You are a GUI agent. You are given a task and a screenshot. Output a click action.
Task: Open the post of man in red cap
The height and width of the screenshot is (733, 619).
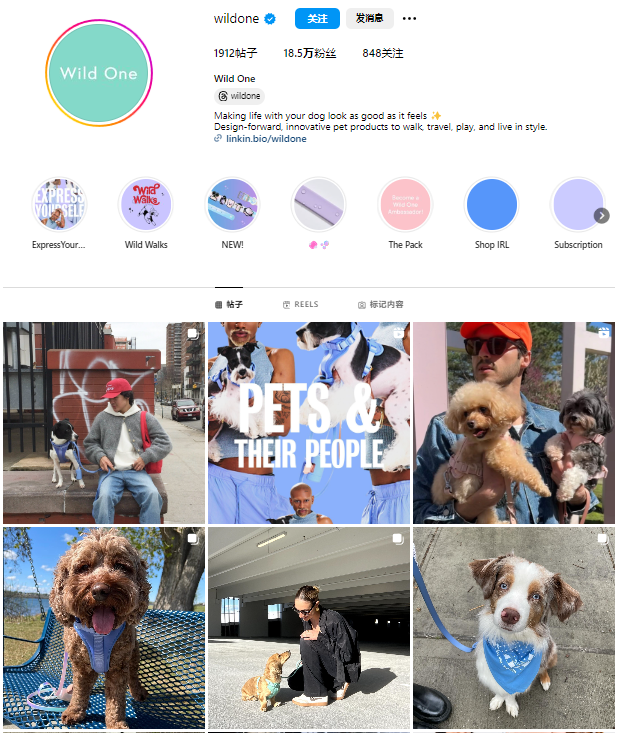pyautogui.click(x=103, y=422)
